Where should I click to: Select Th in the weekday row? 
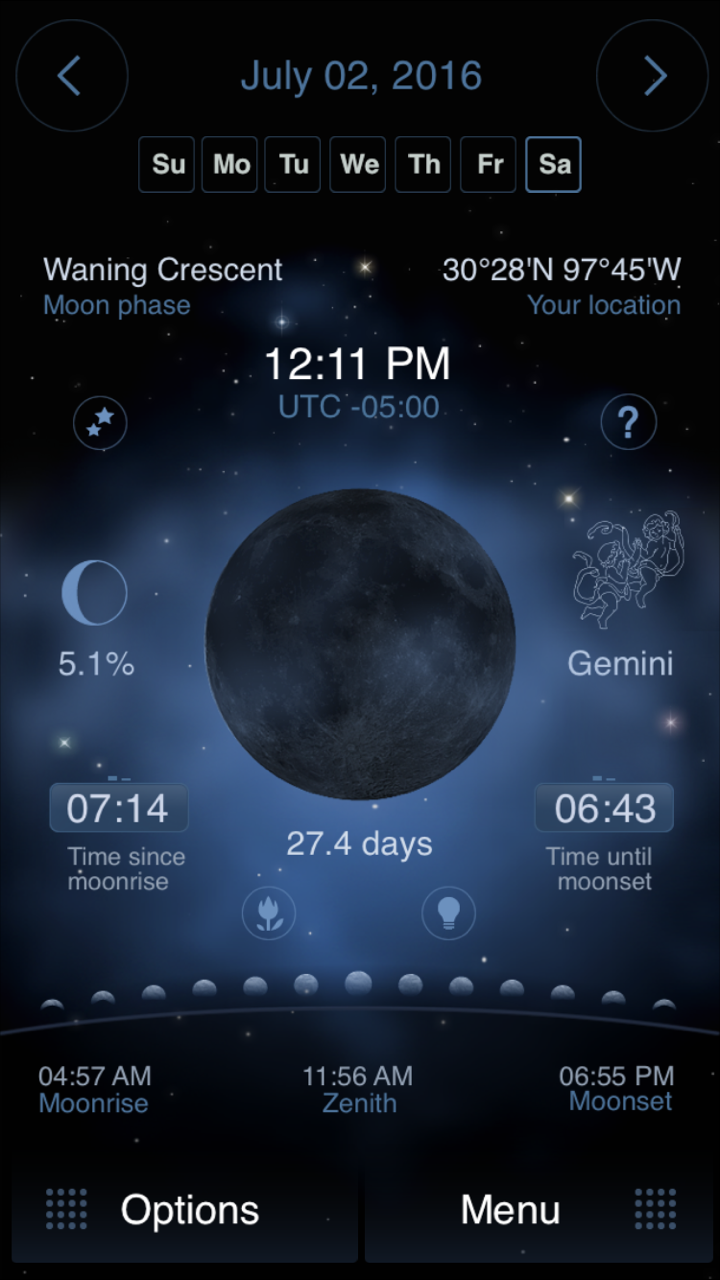[x=424, y=164]
